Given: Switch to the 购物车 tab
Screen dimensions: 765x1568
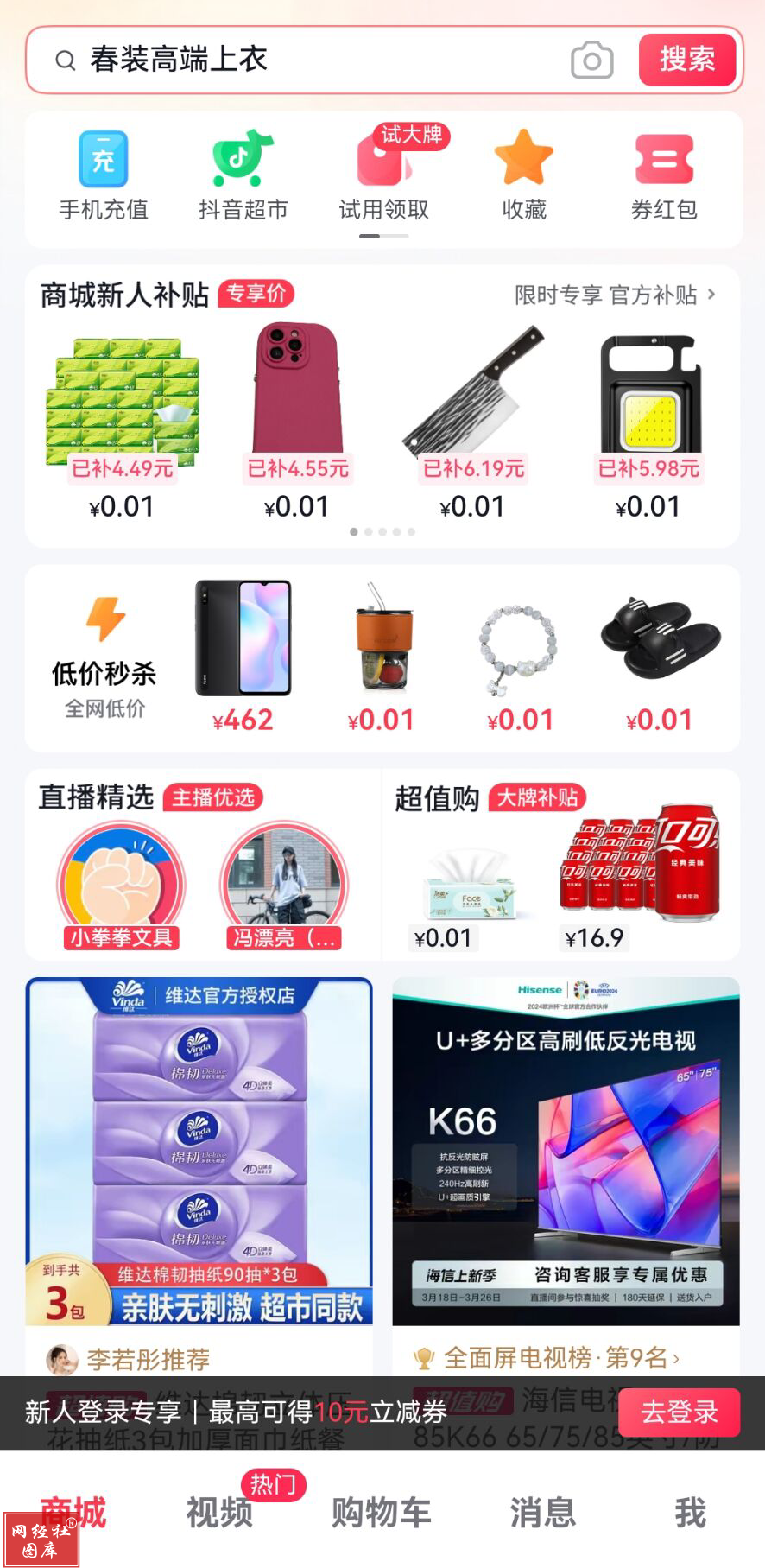Looking at the screenshot, I should [381, 1512].
